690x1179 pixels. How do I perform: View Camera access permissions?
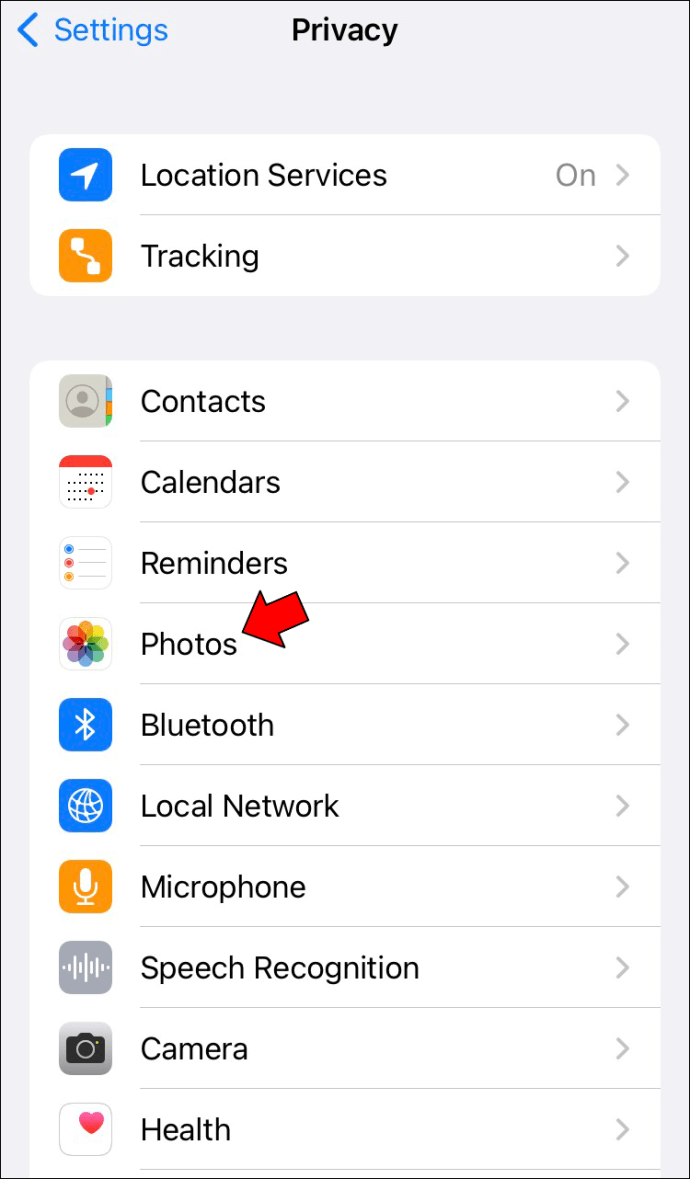[x=345, y=1048]
